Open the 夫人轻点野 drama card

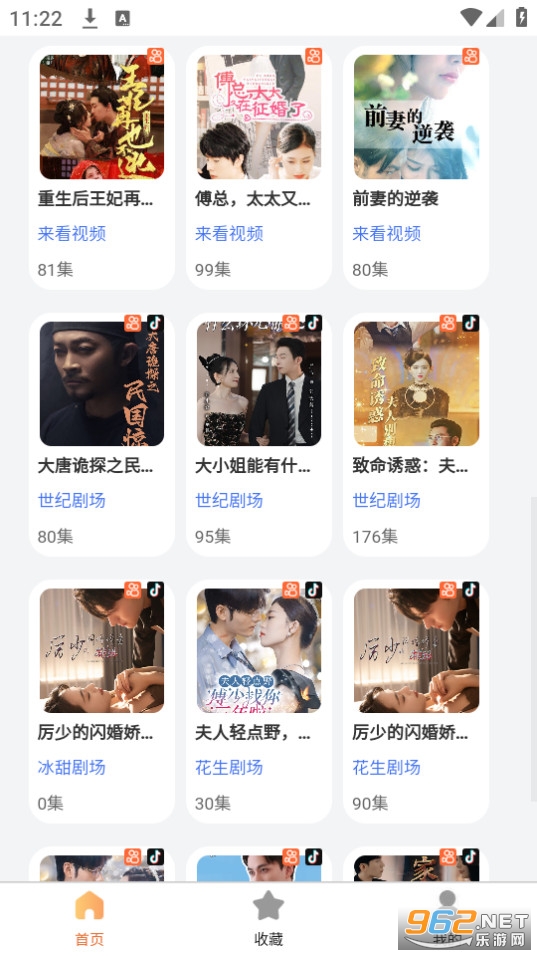(x=259, y=702)
